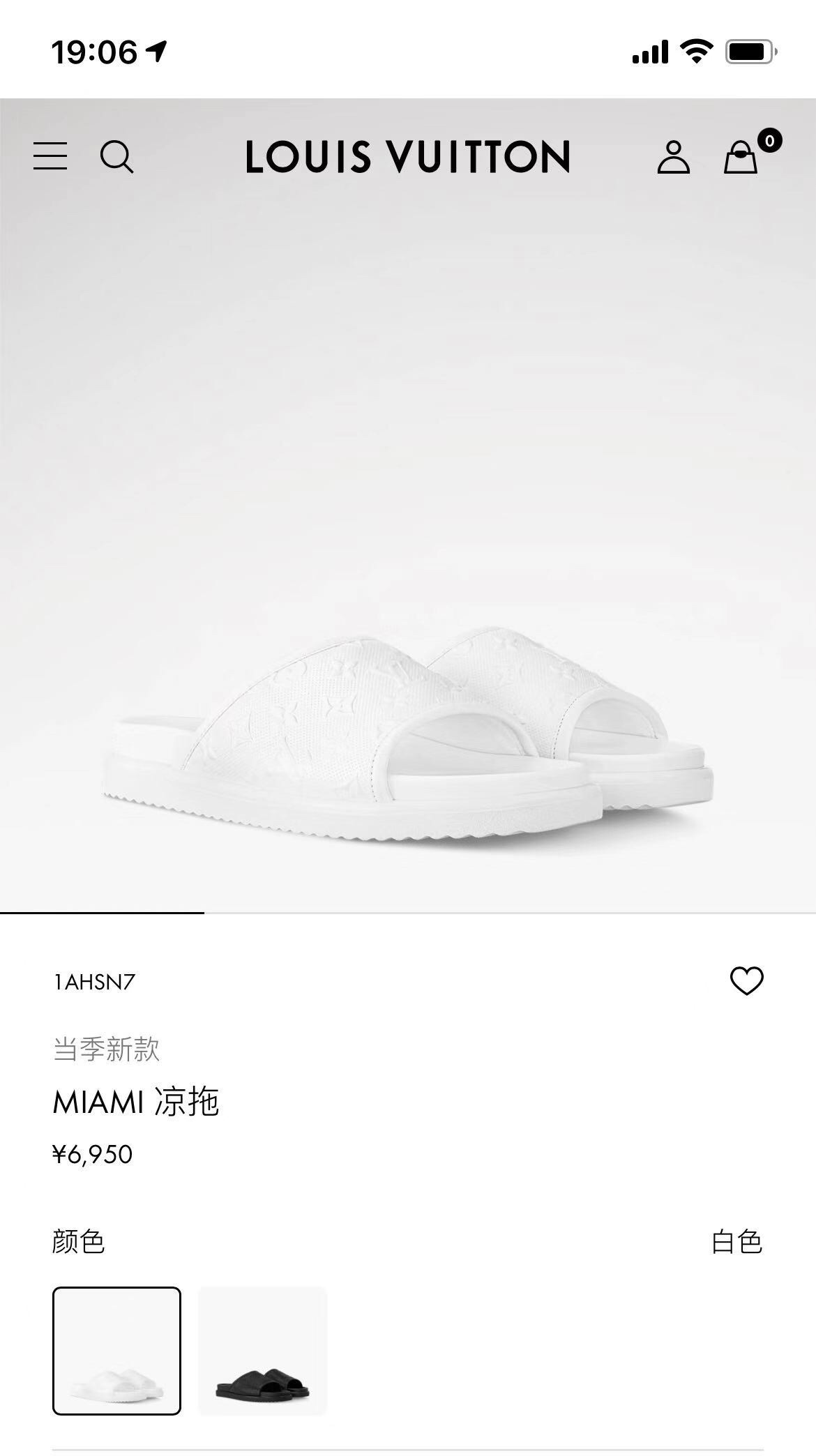Select the white color swatch

coord(116,1351)
